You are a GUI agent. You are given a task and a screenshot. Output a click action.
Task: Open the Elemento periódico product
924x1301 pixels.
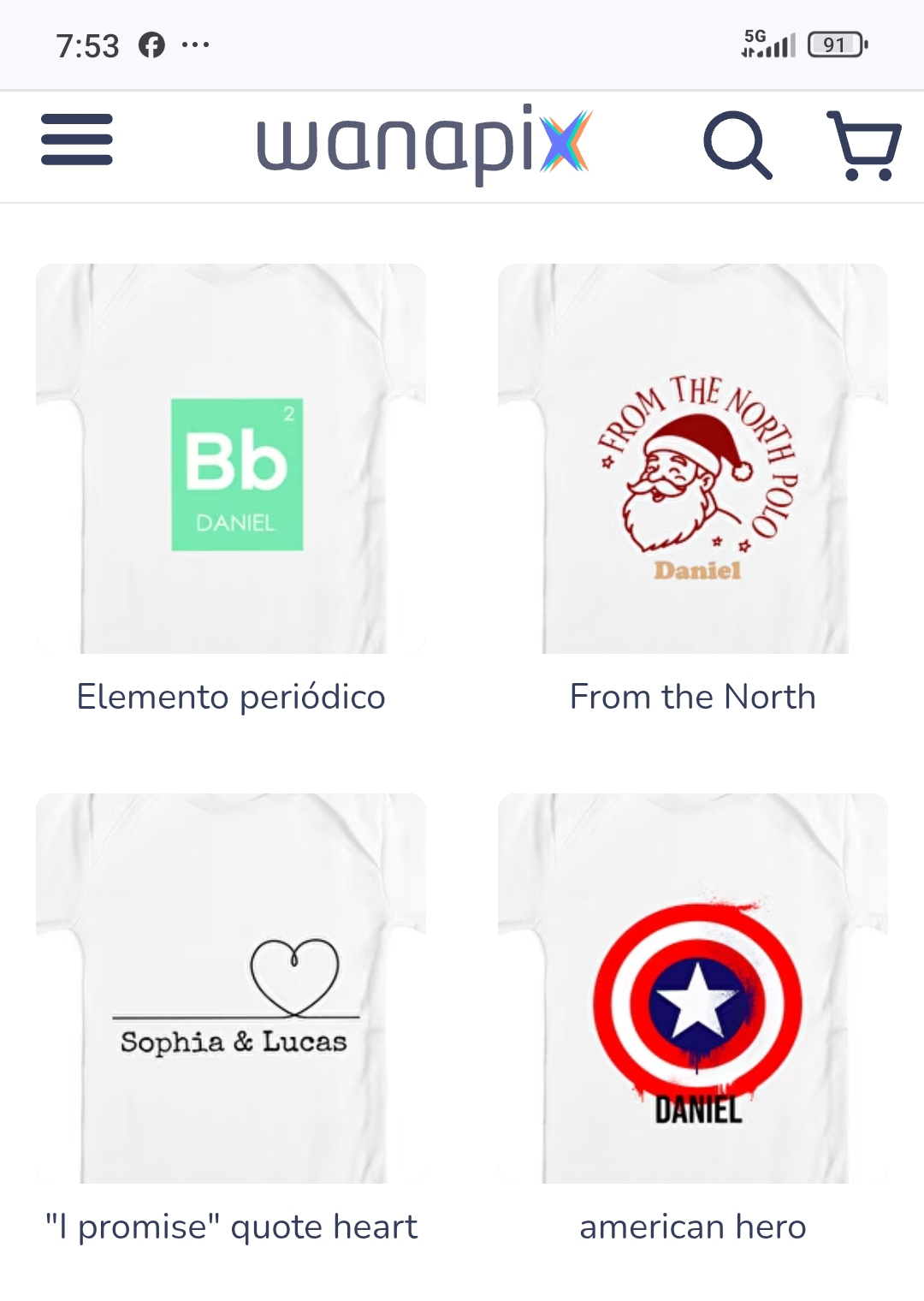coord(231,460)
